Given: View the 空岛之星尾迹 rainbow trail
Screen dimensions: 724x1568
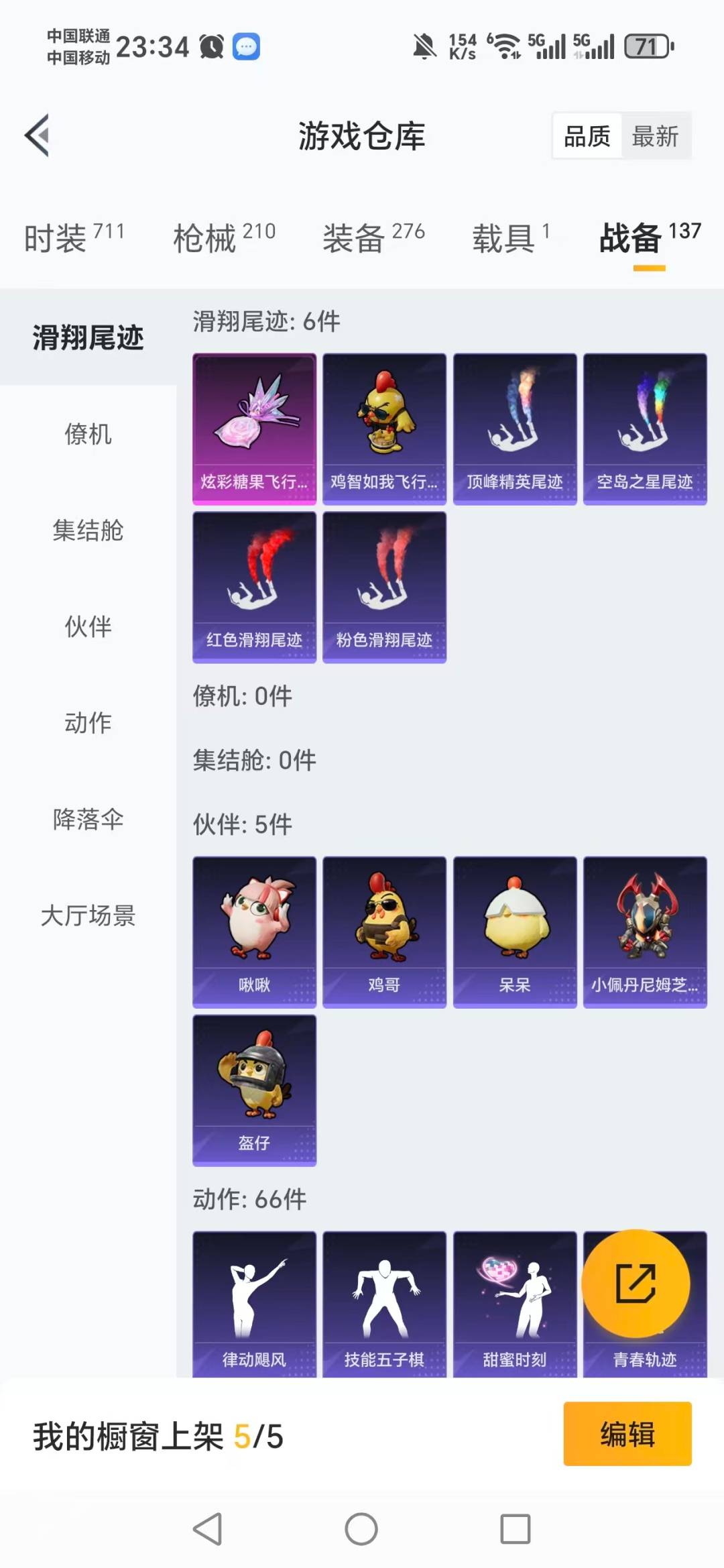Looking at the screenshot, I should (x=644, y=427).
